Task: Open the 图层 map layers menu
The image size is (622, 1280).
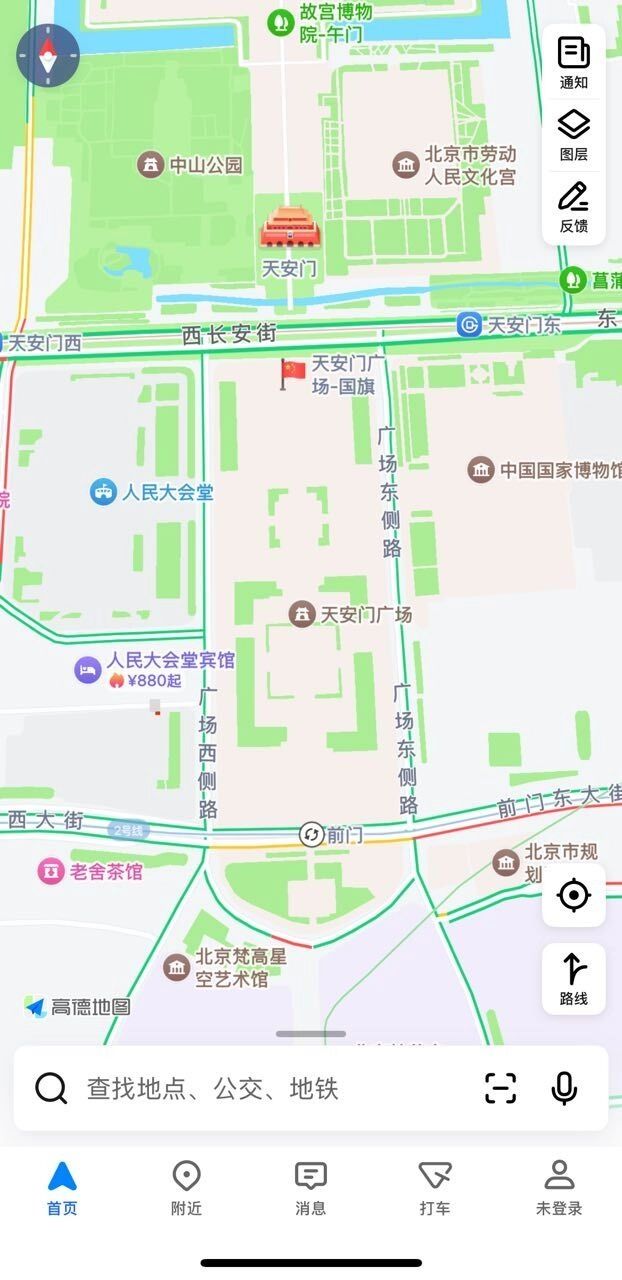Action: 573,135
